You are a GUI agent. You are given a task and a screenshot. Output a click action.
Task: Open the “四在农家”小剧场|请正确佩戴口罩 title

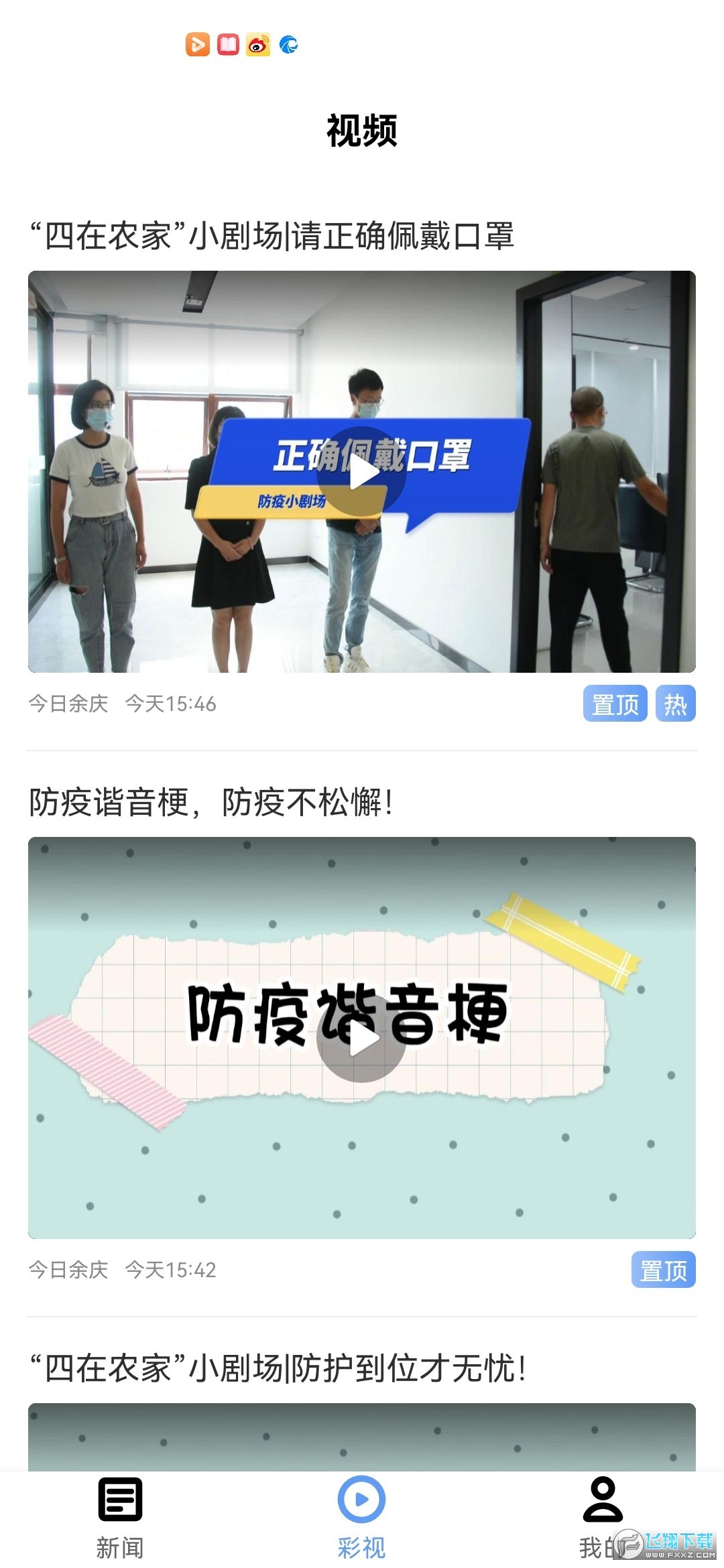[x=271, y=237]
